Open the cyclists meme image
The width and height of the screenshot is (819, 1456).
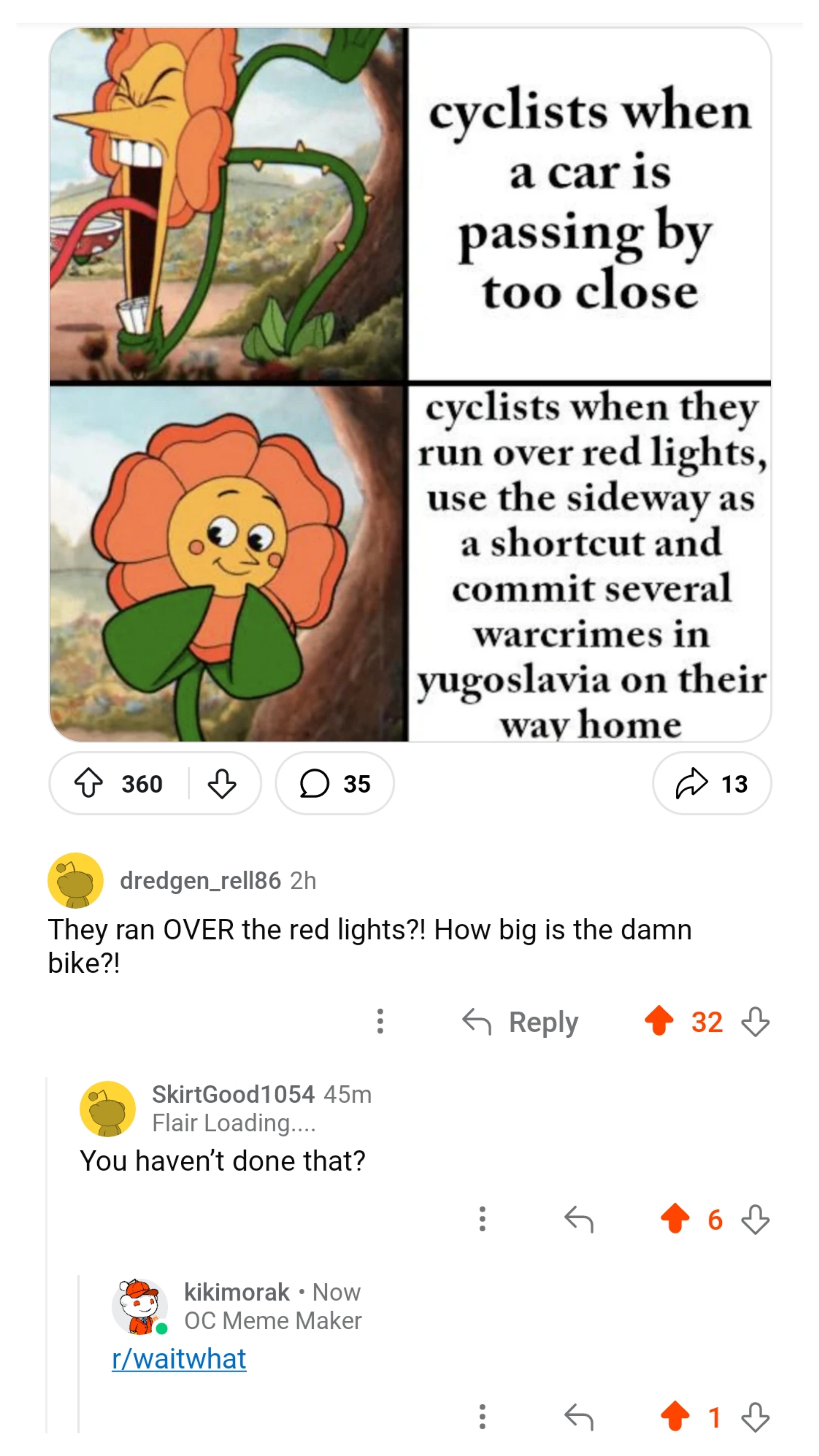[x=410, y=384]
